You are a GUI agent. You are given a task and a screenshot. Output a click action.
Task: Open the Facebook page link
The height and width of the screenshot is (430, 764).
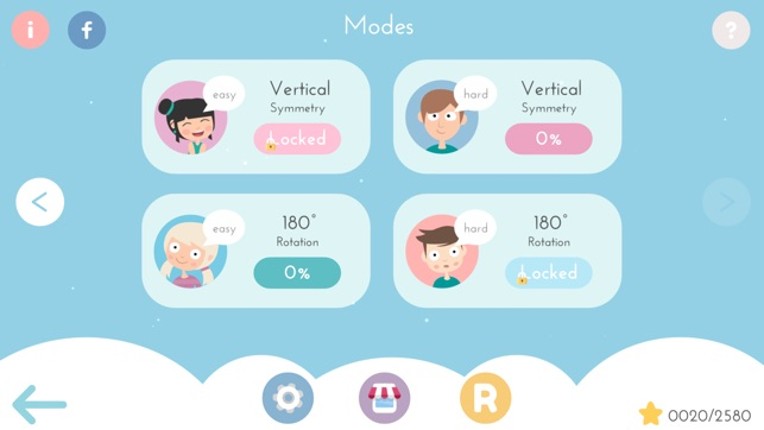coord(87,30)
